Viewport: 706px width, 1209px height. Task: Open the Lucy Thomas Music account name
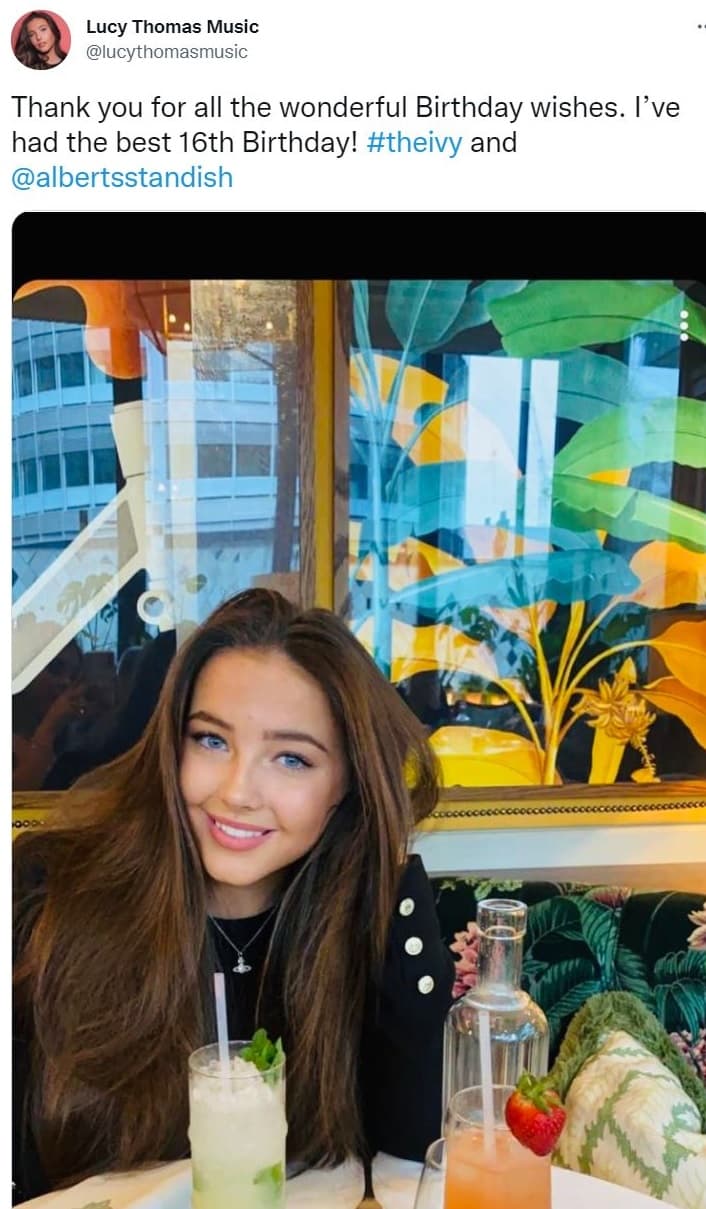pyautogui.click(x=172, y=27)
